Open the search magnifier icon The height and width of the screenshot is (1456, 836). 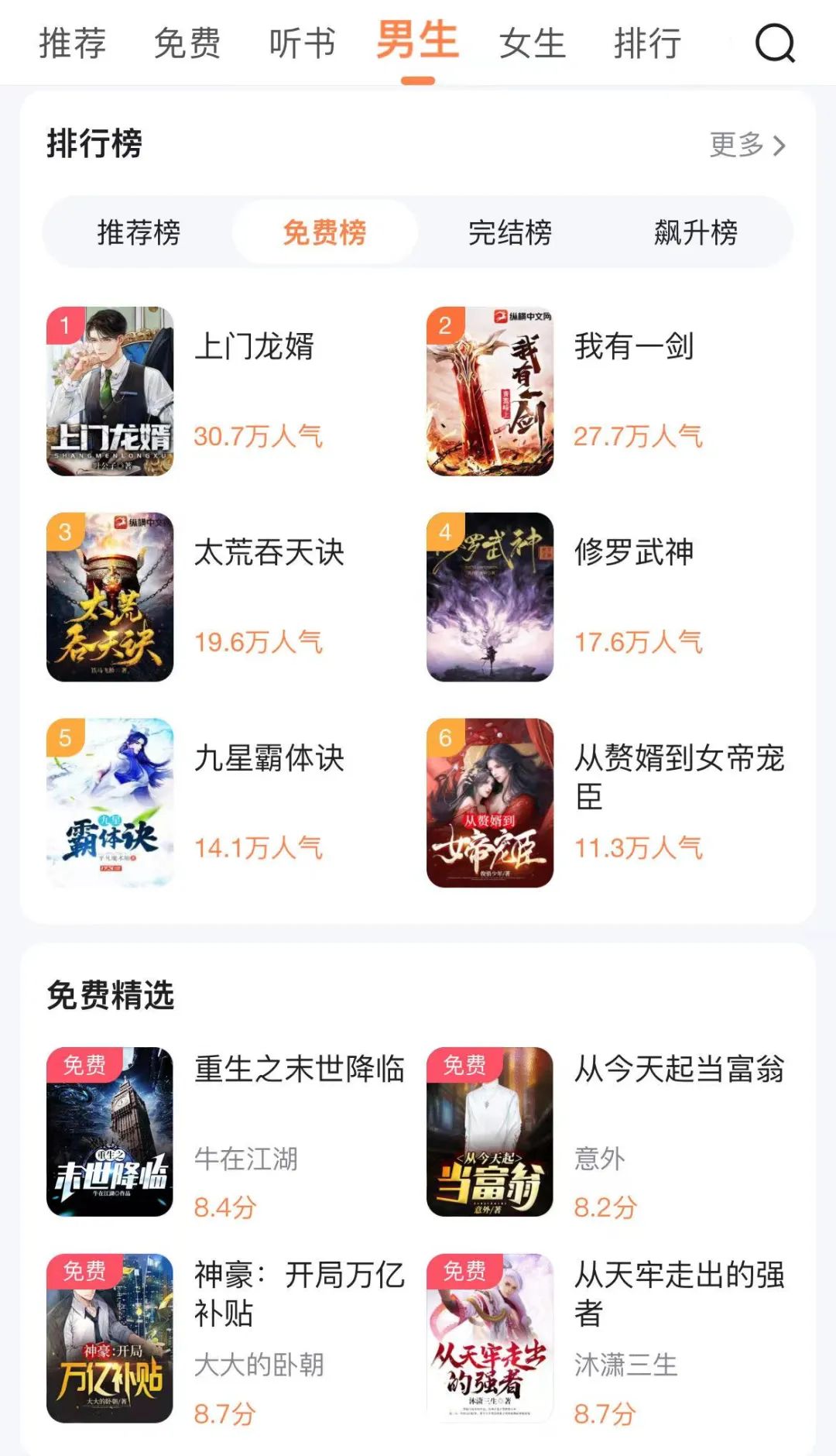[775, 43]
